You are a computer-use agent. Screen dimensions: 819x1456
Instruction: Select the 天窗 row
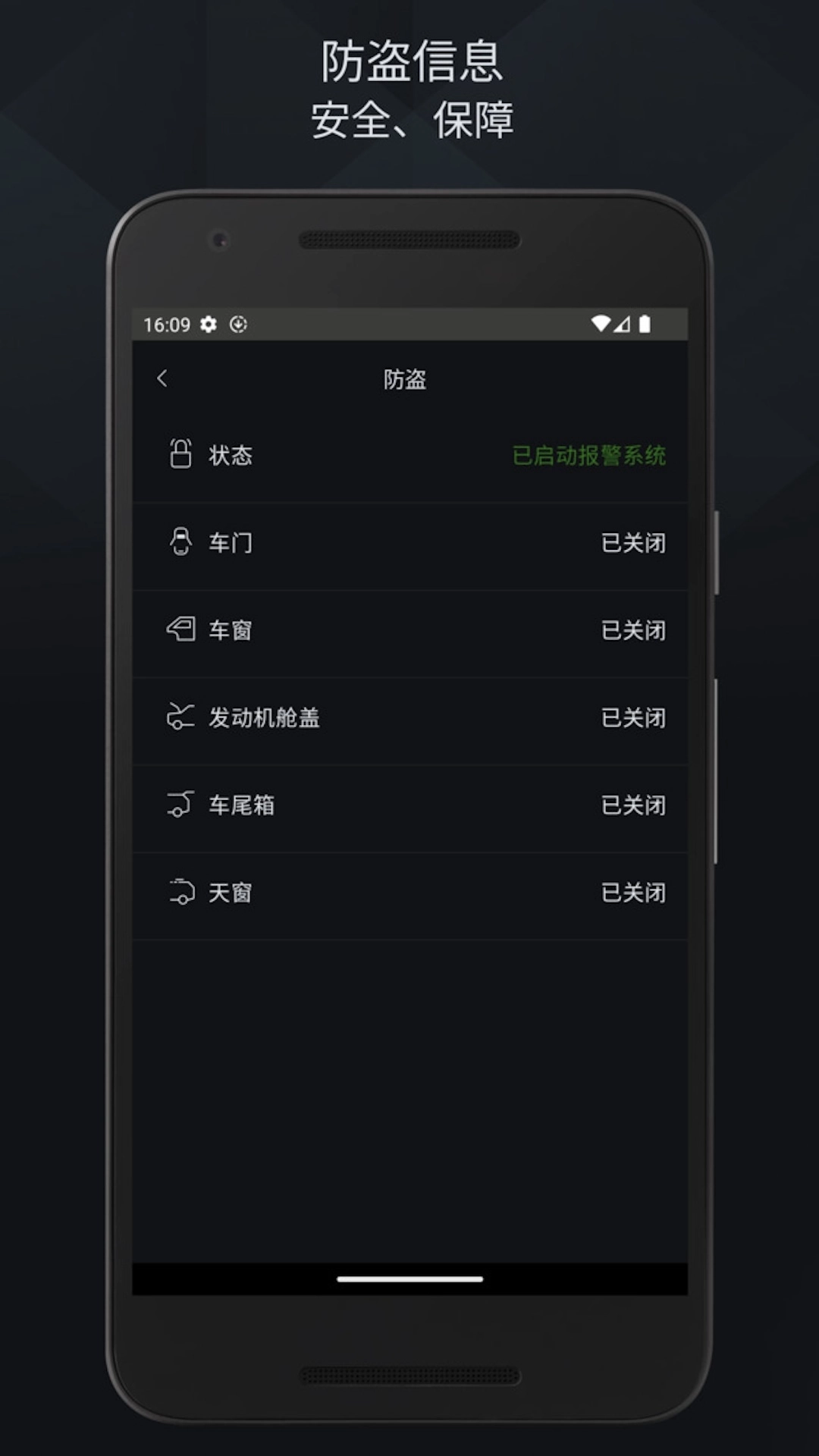click(x=409, y=893)
